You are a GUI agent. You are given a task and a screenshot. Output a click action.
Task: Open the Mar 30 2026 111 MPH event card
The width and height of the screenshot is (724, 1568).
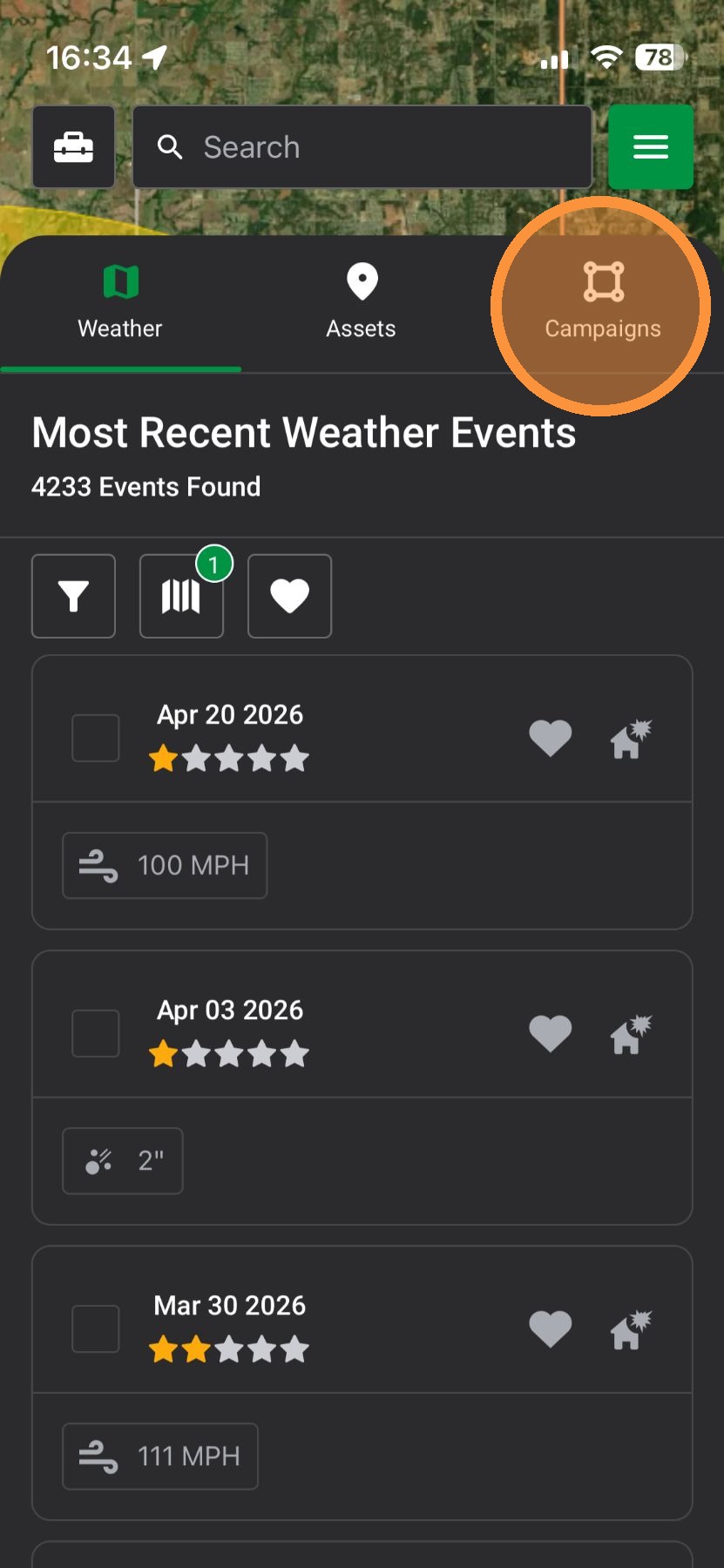pos(362,1382)
